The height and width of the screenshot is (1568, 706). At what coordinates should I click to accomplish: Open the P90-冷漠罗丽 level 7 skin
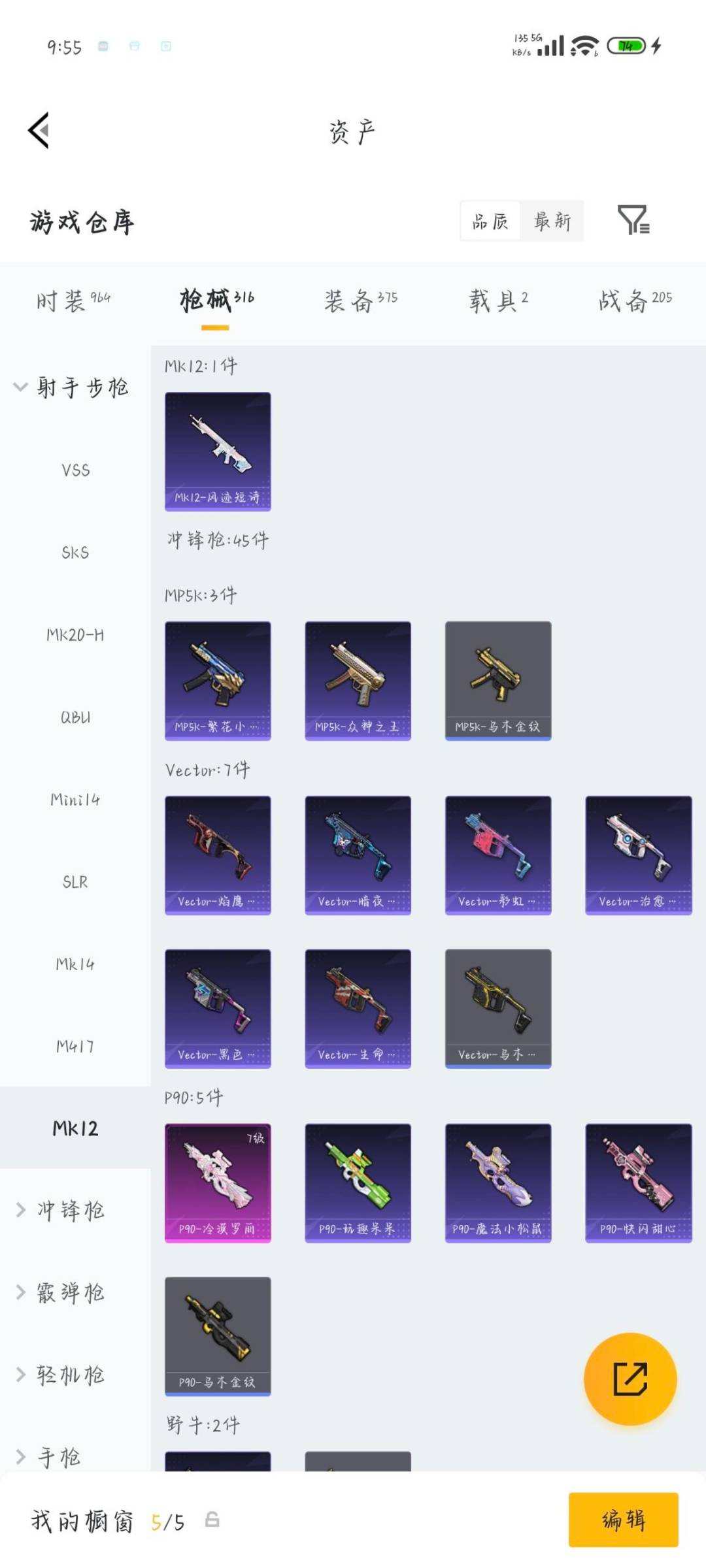(x=218, y=1183)
